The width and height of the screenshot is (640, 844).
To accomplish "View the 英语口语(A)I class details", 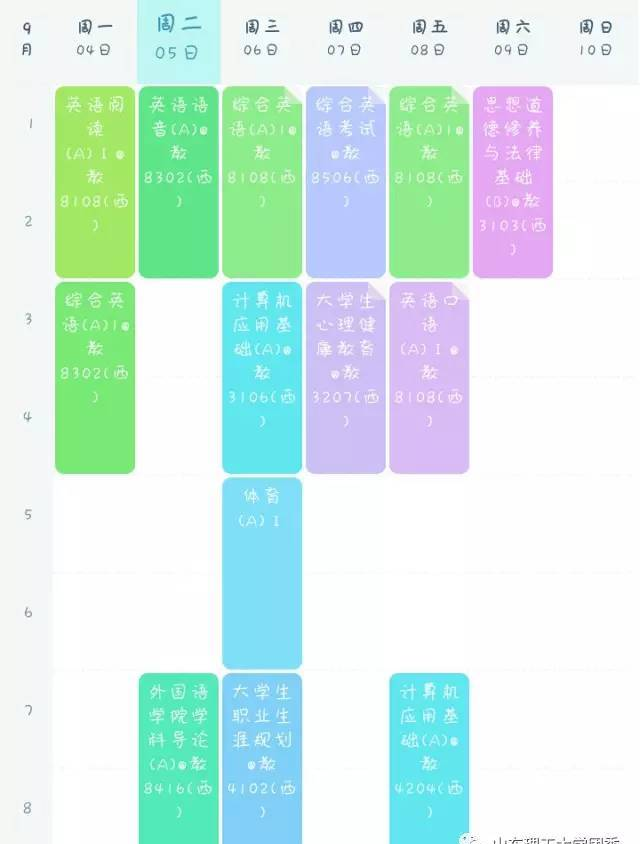I will tap(429, 377).
